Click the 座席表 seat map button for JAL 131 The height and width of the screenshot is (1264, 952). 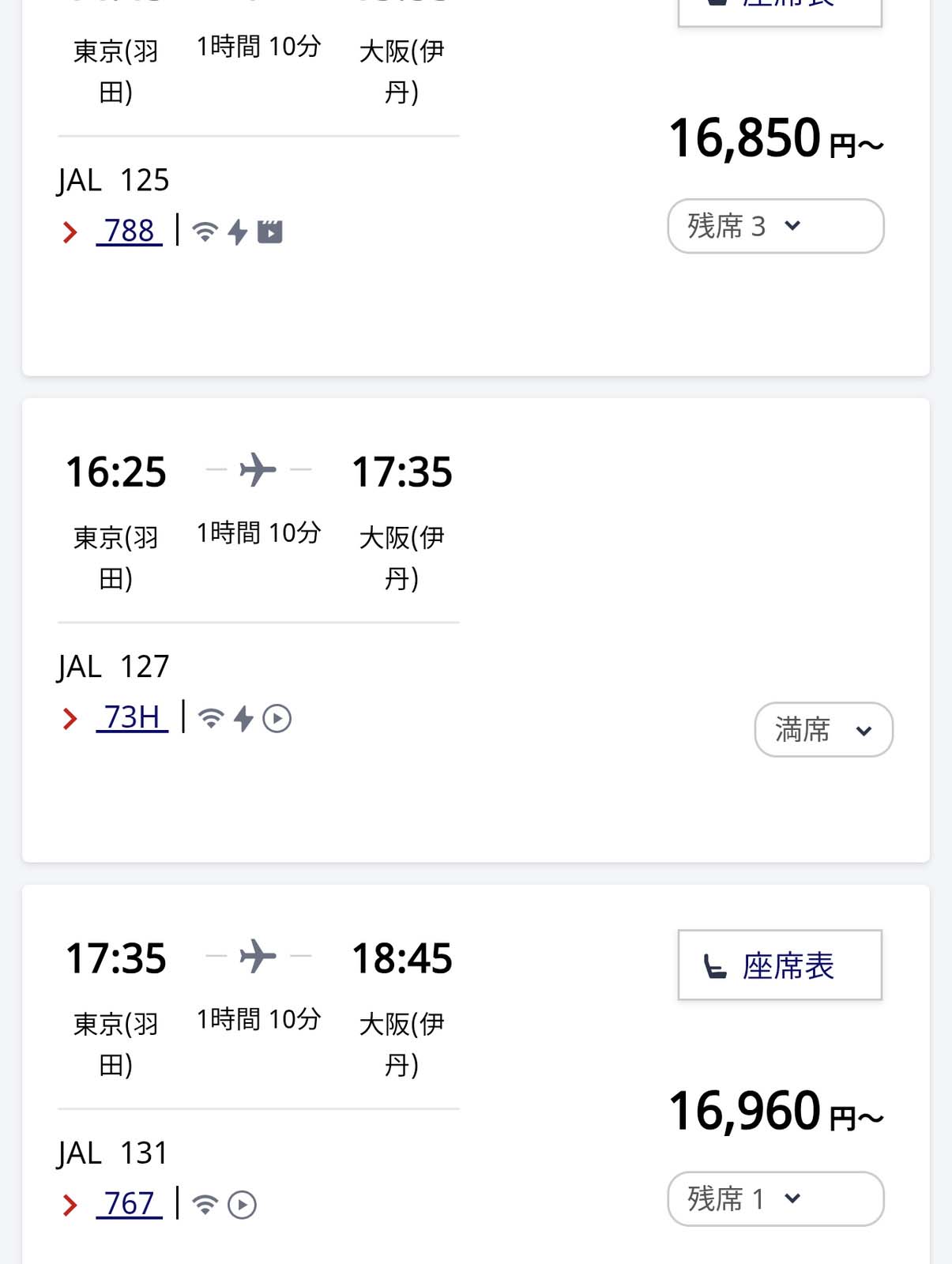pyautogui.click(x=779, y=965)
